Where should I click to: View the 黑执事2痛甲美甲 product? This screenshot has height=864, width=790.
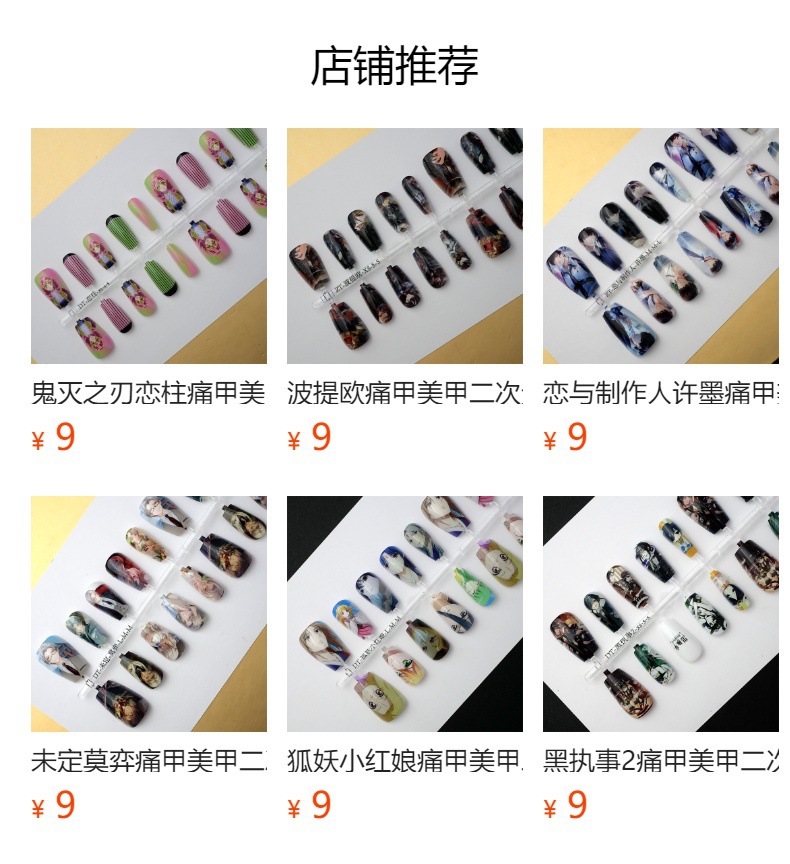(660, 614)
